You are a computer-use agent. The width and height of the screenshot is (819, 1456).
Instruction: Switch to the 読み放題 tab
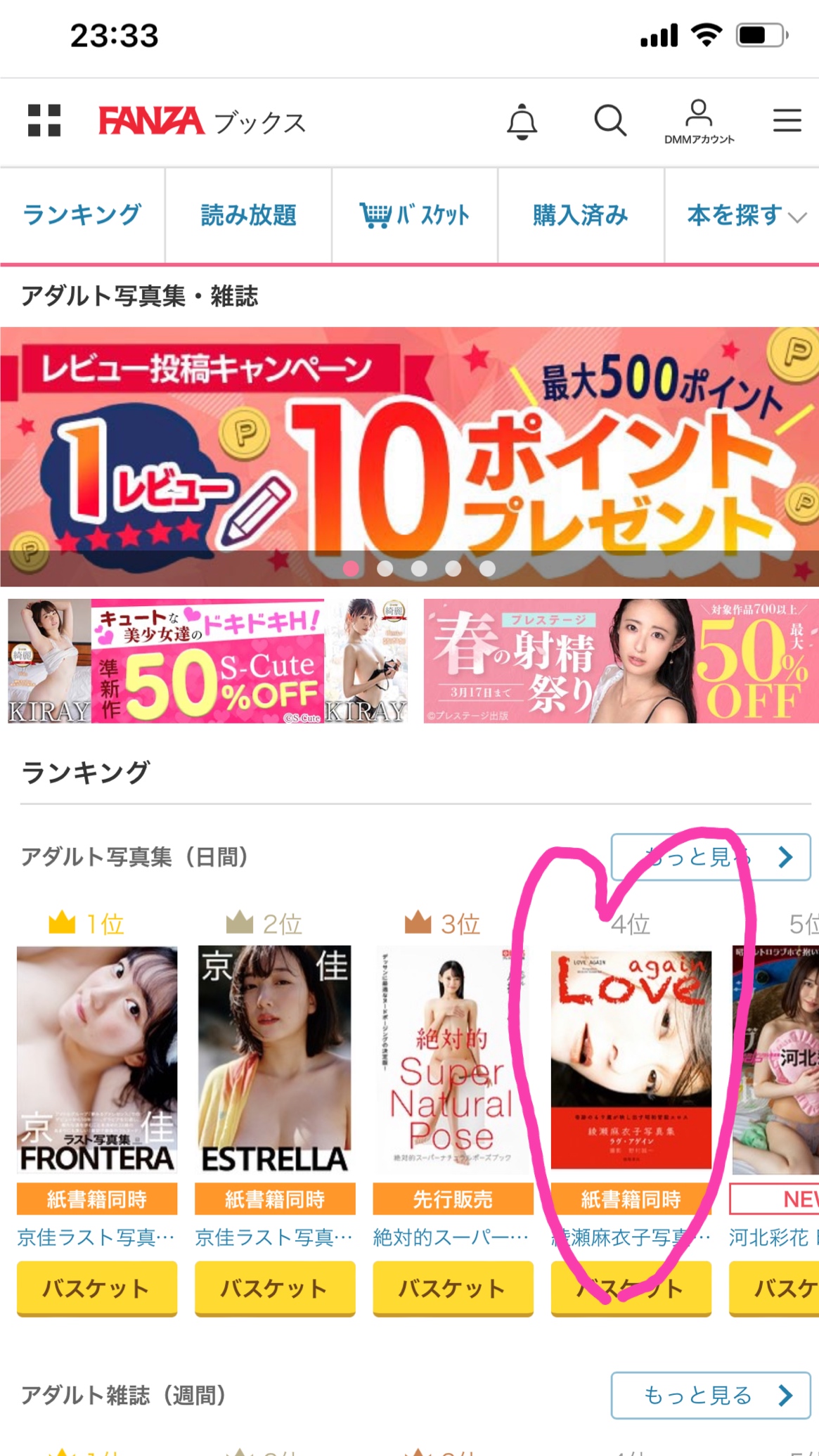pyautogui.click(x=248, y=215)
